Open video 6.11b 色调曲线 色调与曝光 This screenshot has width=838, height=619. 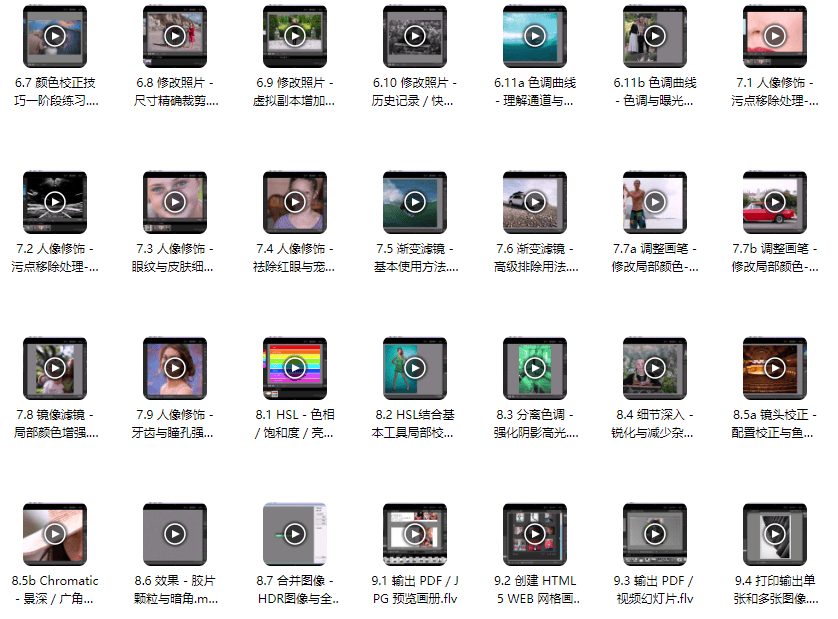[655, 36]
